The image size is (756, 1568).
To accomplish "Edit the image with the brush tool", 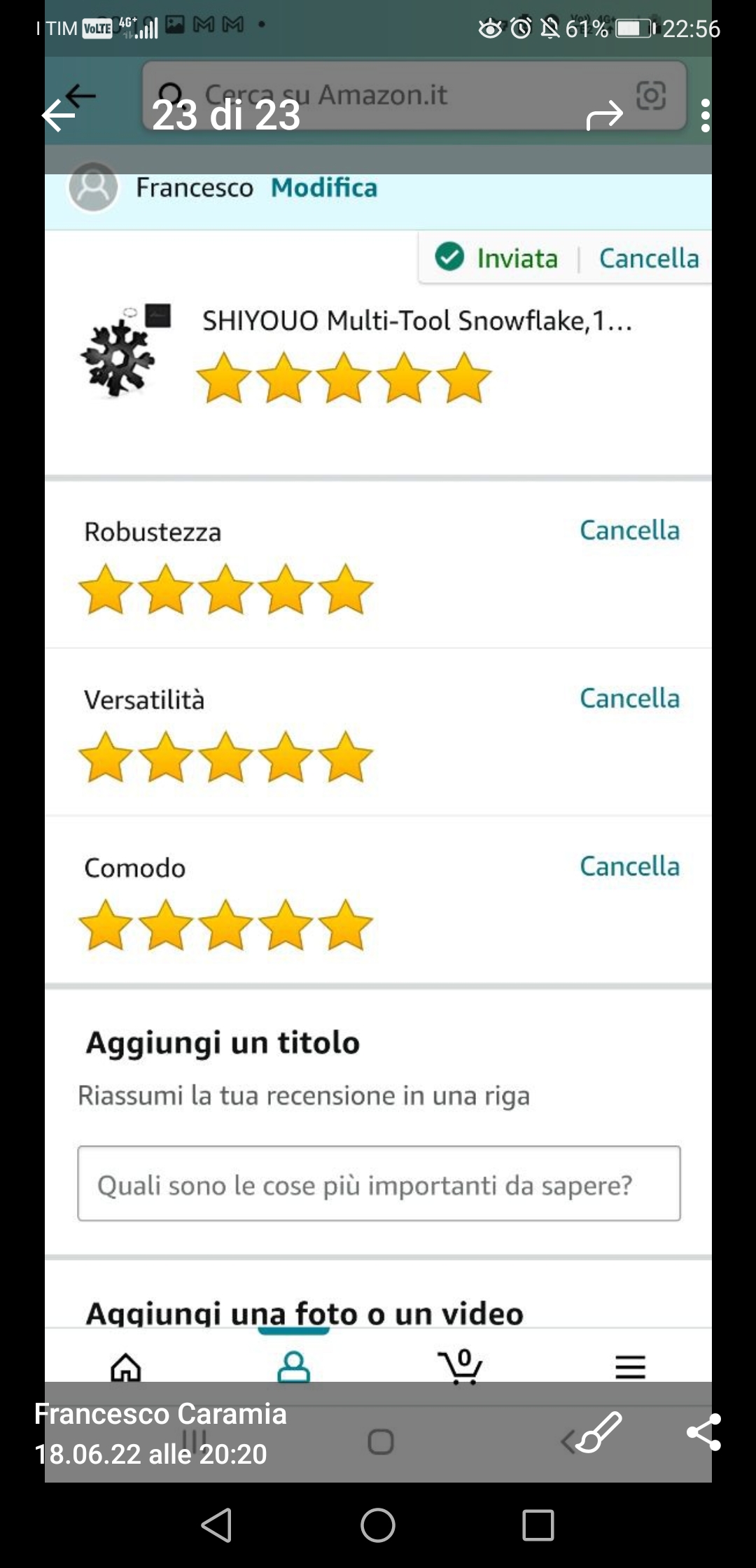I will click(599, 1431).
